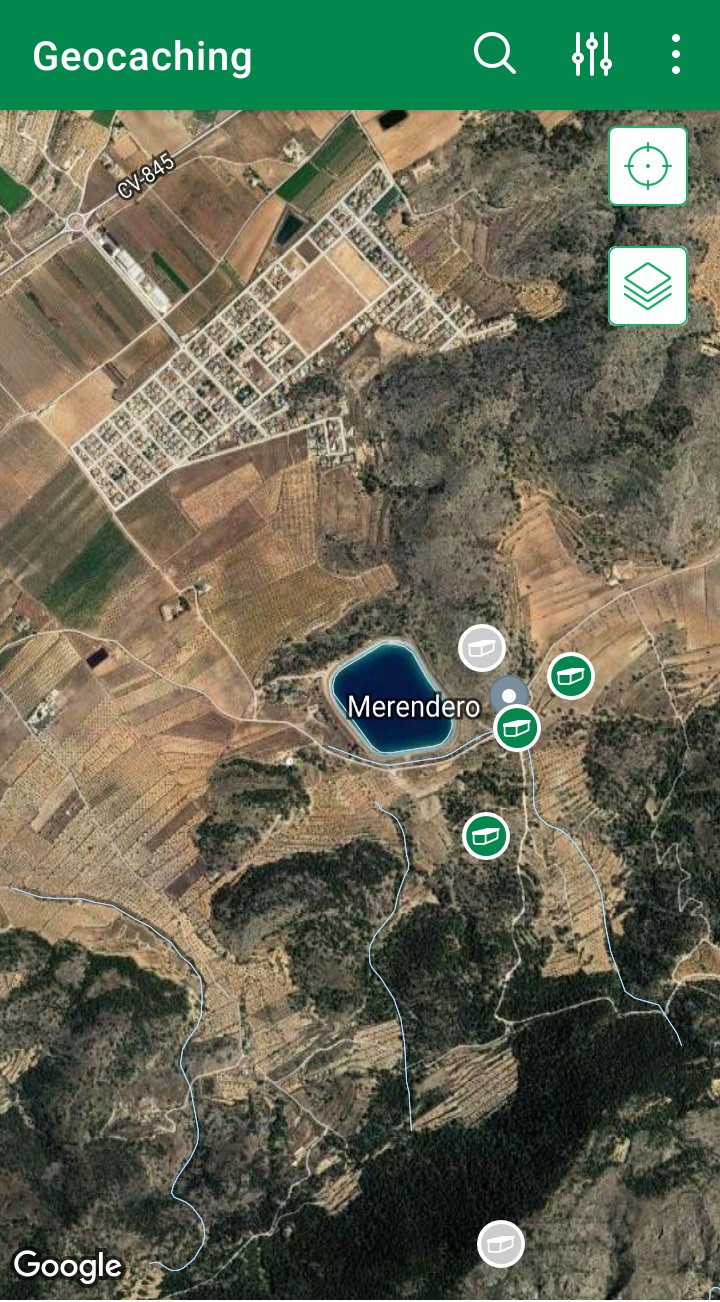Screen dimensions: 720x1302
Task: Select the gray cache marker beside the Google logo row
Action: (501, 1244)
